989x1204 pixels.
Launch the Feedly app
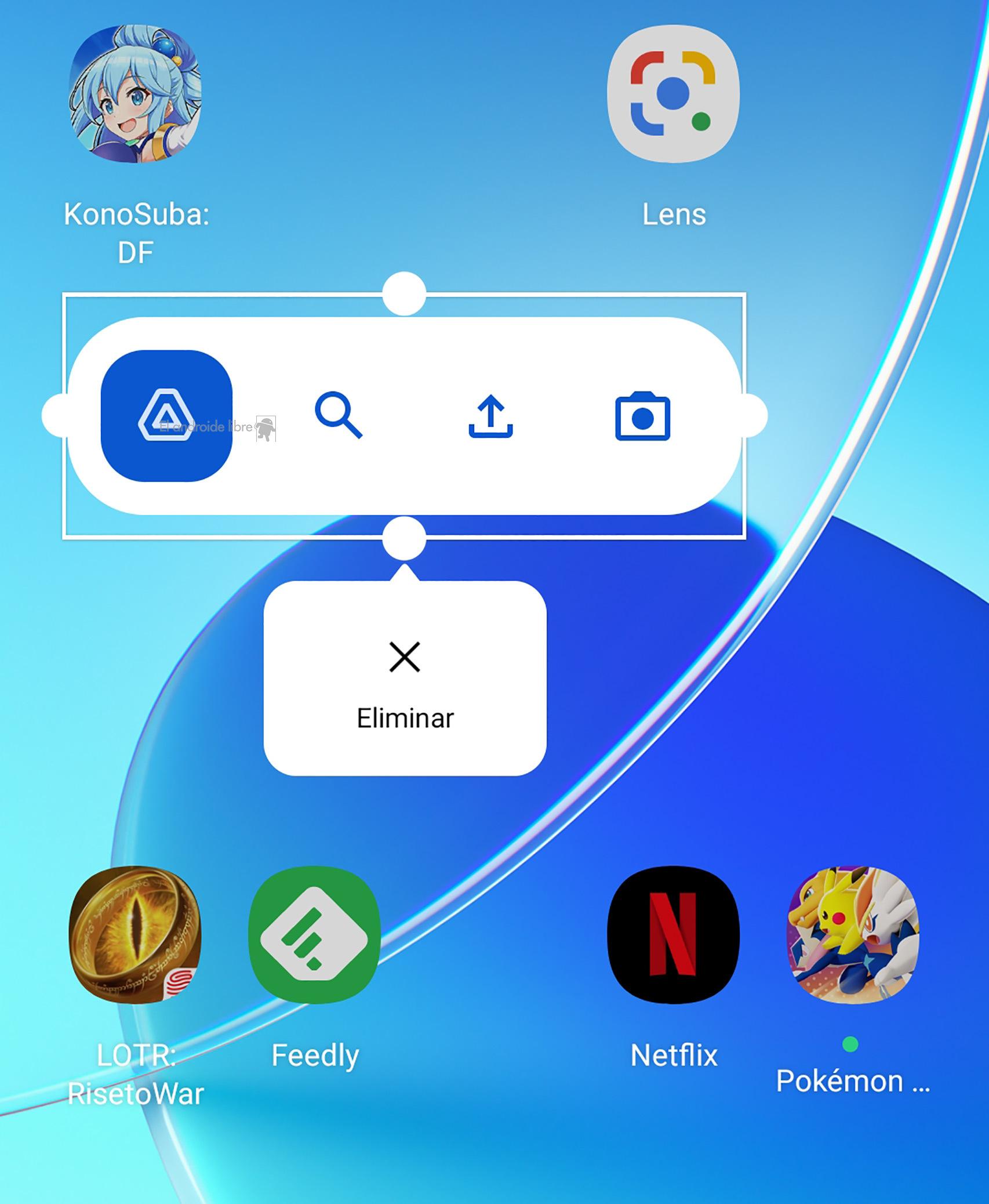tap(314, 935)
